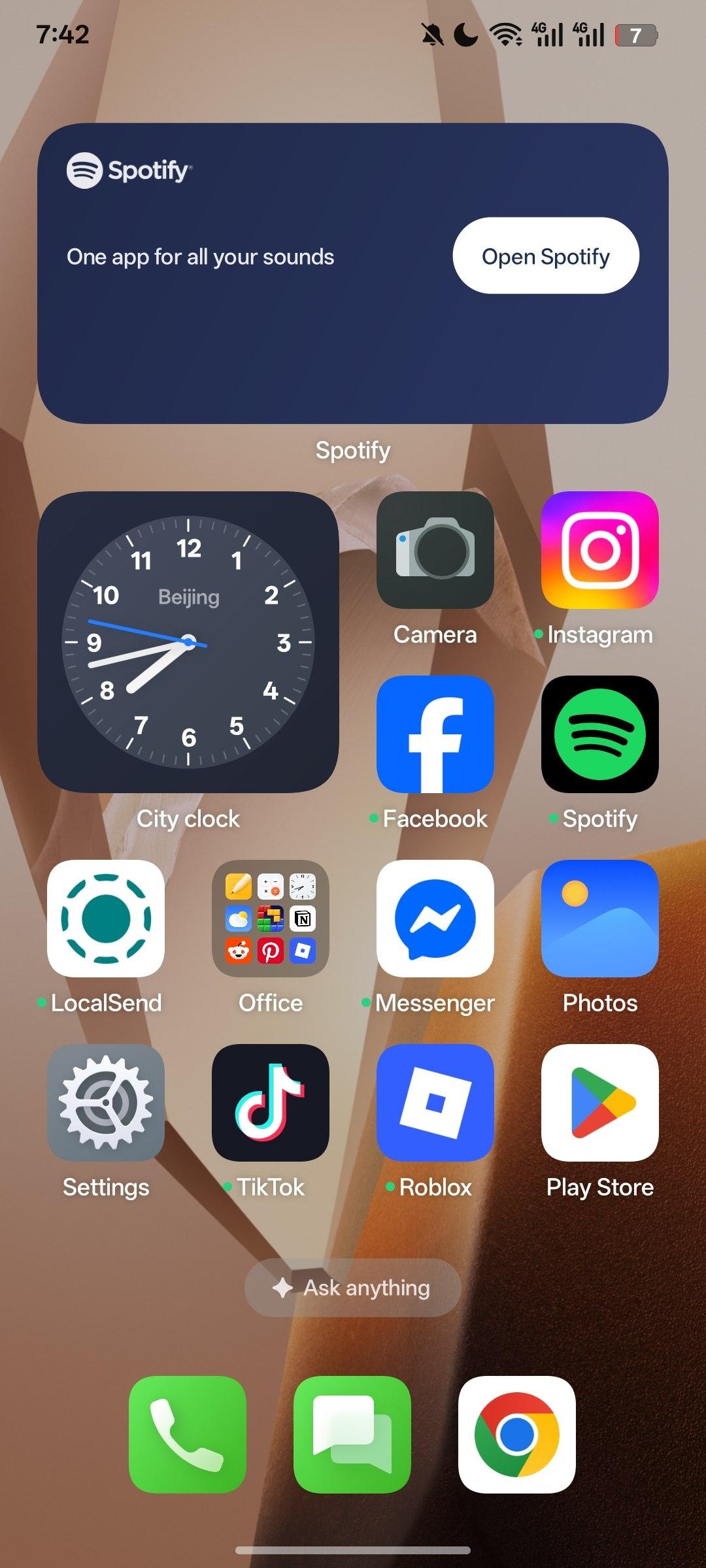This screenshot has width=706, height=1568.
Task: Tap the Open Spotify button in widget
Action: [546, 256]
